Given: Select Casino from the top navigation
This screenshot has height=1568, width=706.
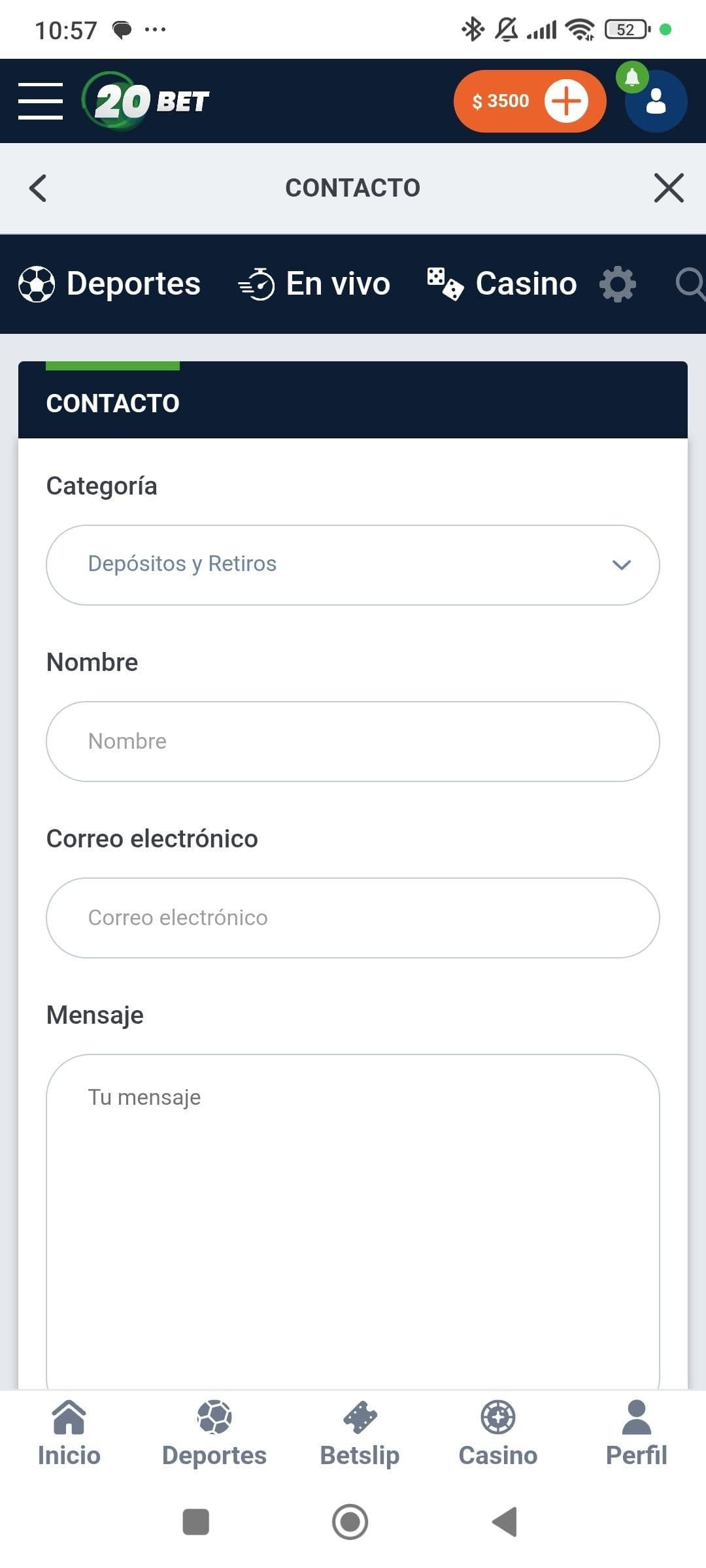Looking at the screenshot, I should point(503,284).
